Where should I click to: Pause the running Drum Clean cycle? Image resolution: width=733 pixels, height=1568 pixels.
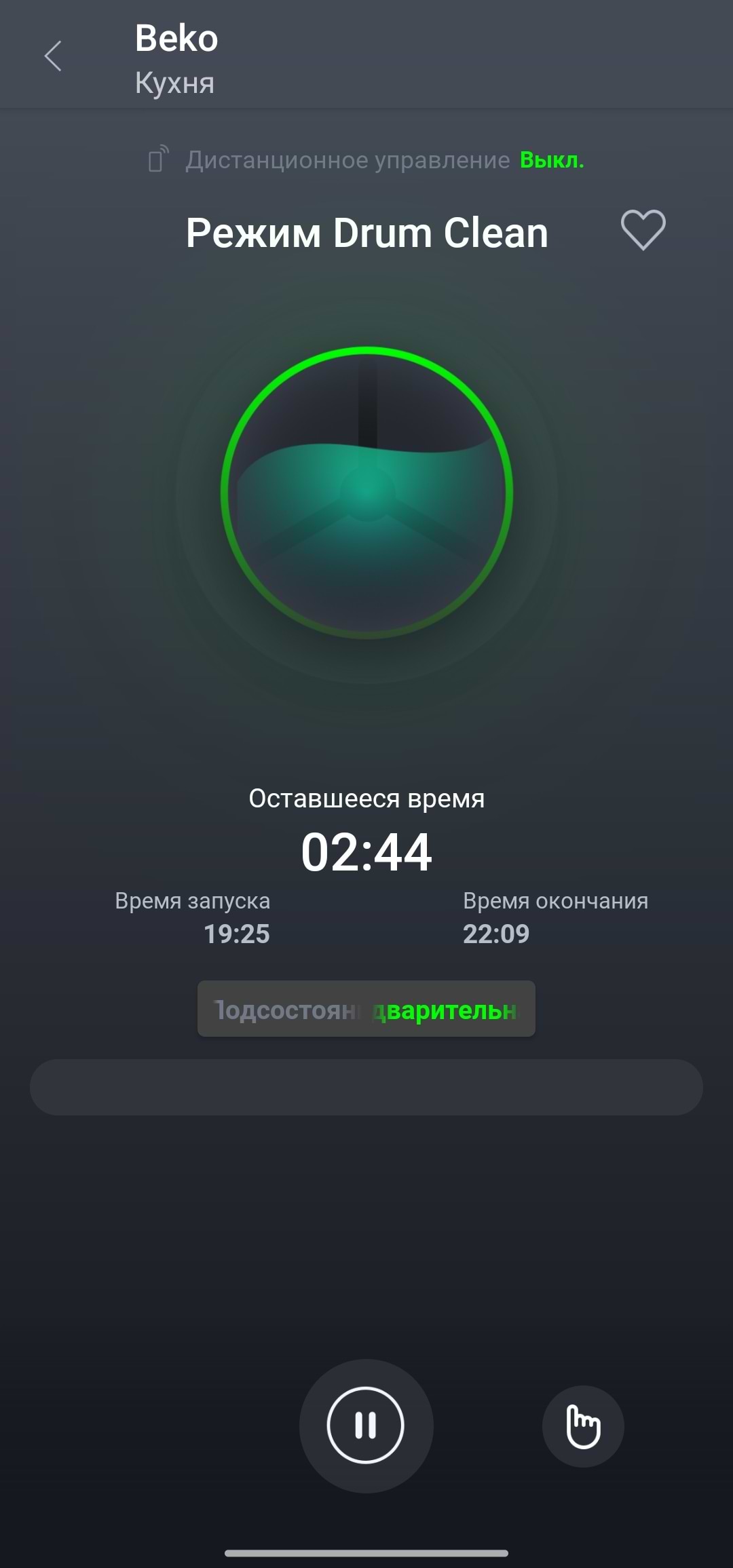coord(366,1425)
